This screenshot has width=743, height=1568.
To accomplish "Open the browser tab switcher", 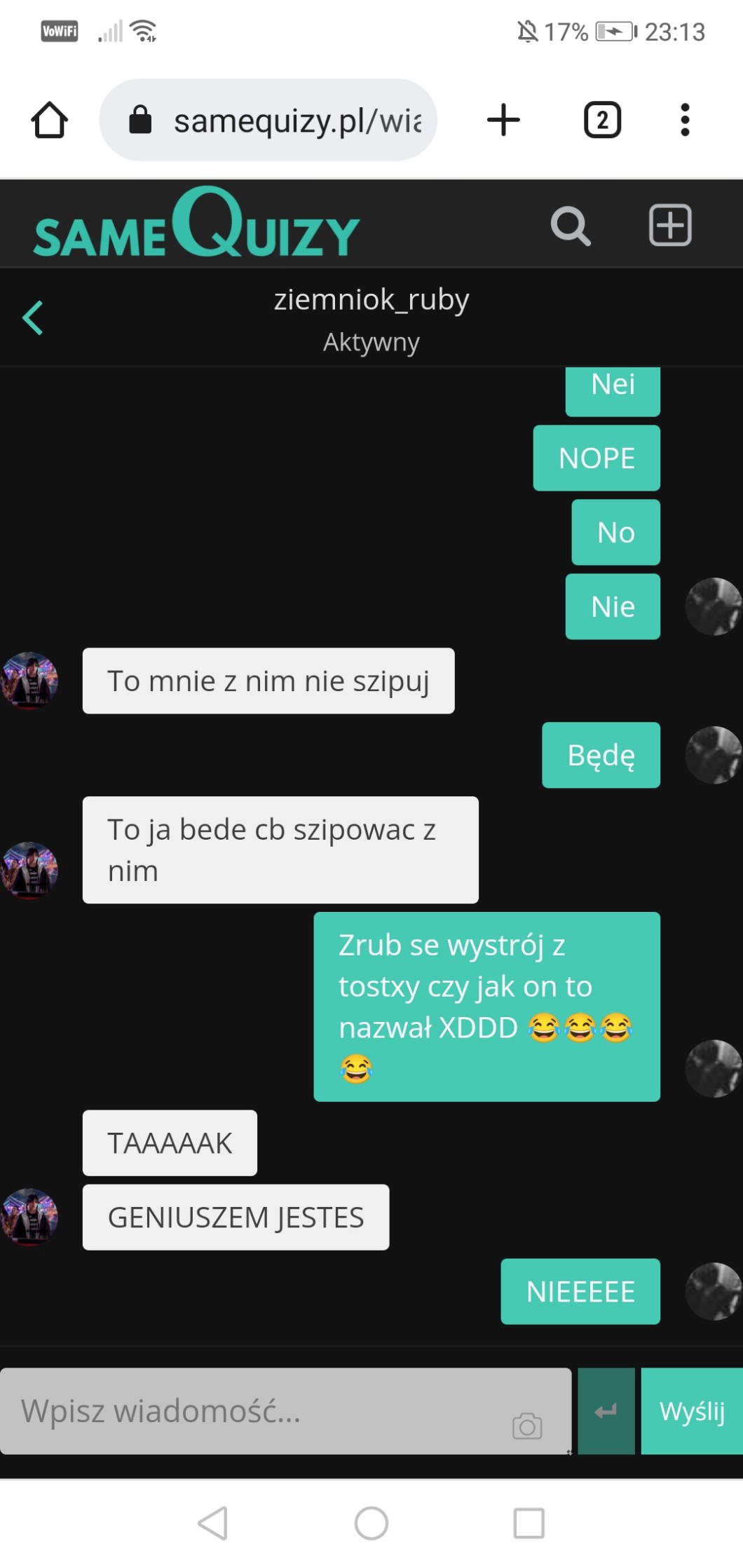I will point(602,120).
